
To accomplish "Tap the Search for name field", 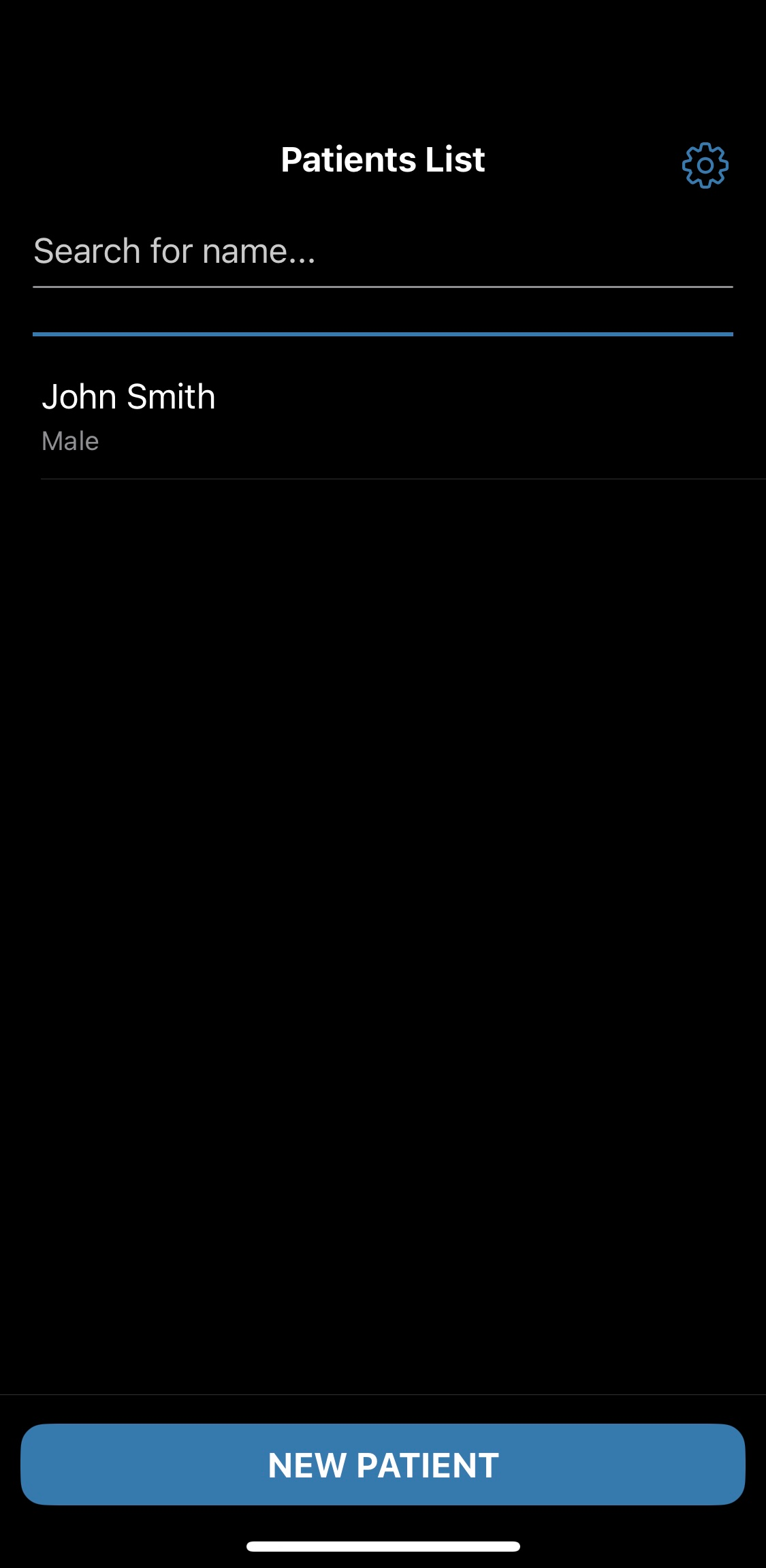I will (383, 252).
